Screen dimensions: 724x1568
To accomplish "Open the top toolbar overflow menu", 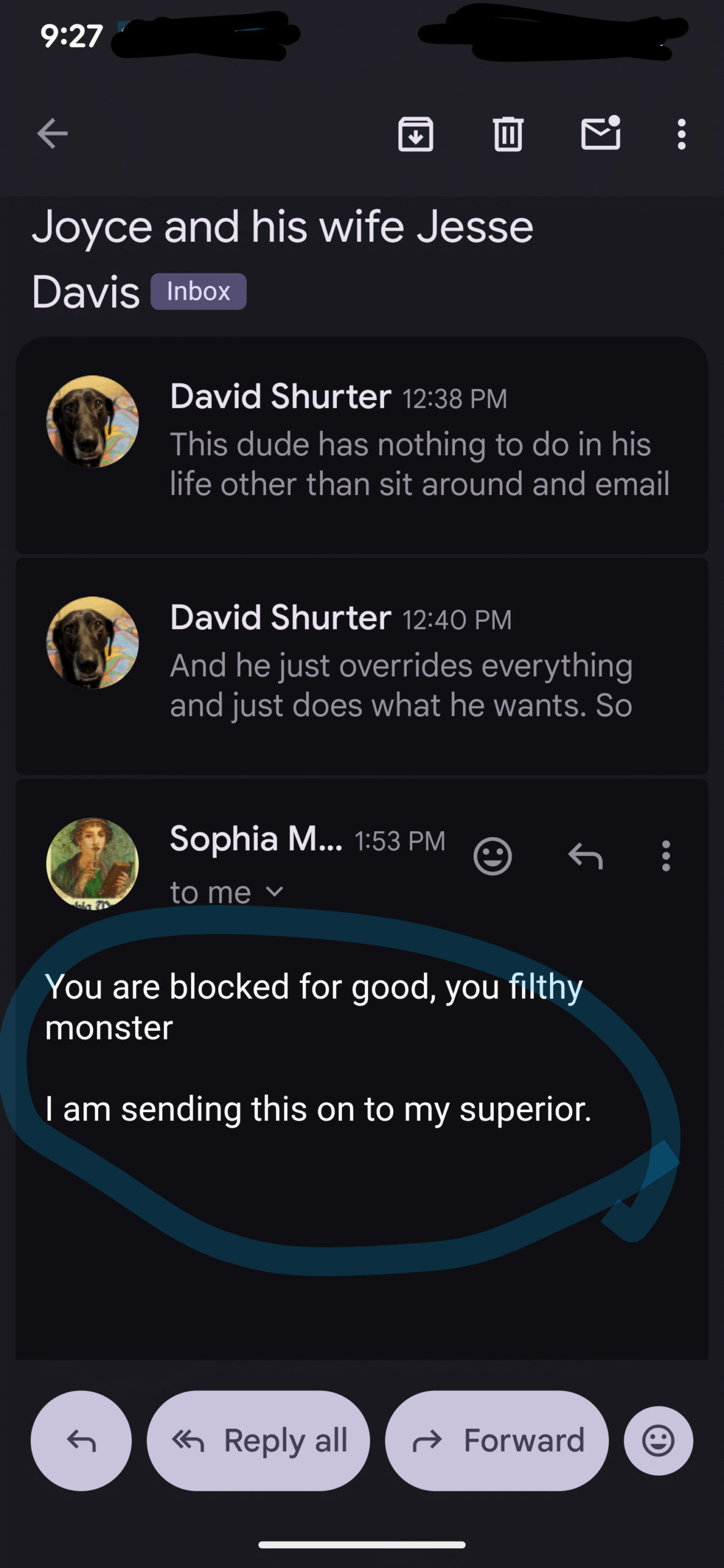I will click(x=681, y=134).
